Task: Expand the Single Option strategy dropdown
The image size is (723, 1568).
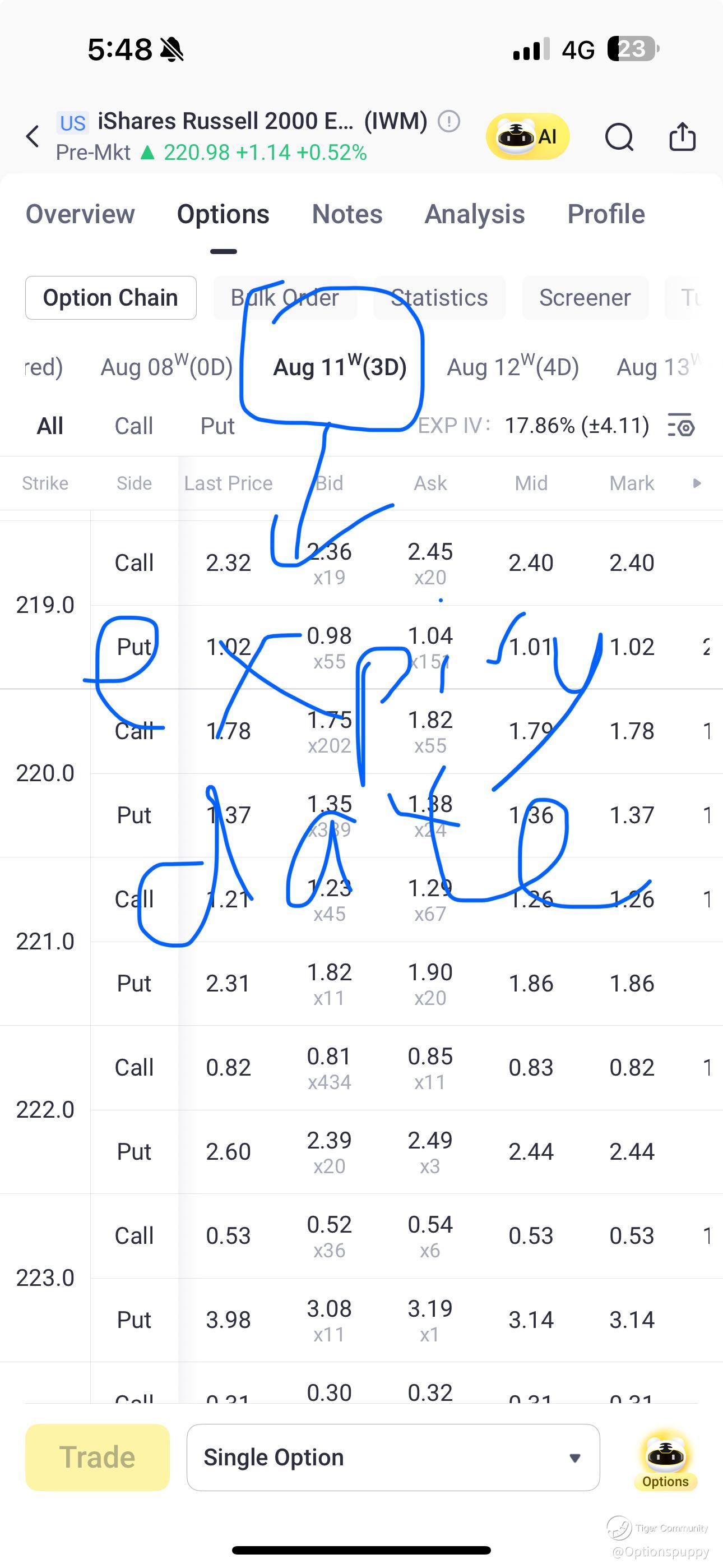Action: point(392,1457)
